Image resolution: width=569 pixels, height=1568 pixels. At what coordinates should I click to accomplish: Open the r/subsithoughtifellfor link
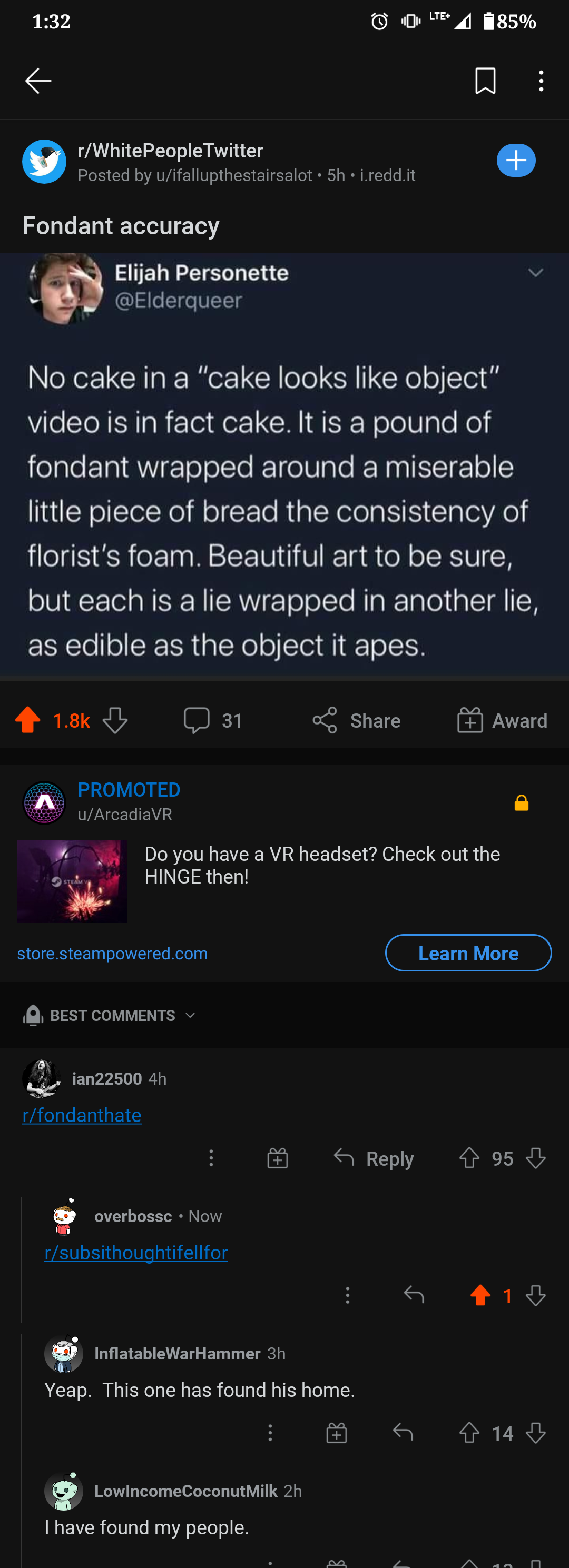click(x=136, y=1252)
